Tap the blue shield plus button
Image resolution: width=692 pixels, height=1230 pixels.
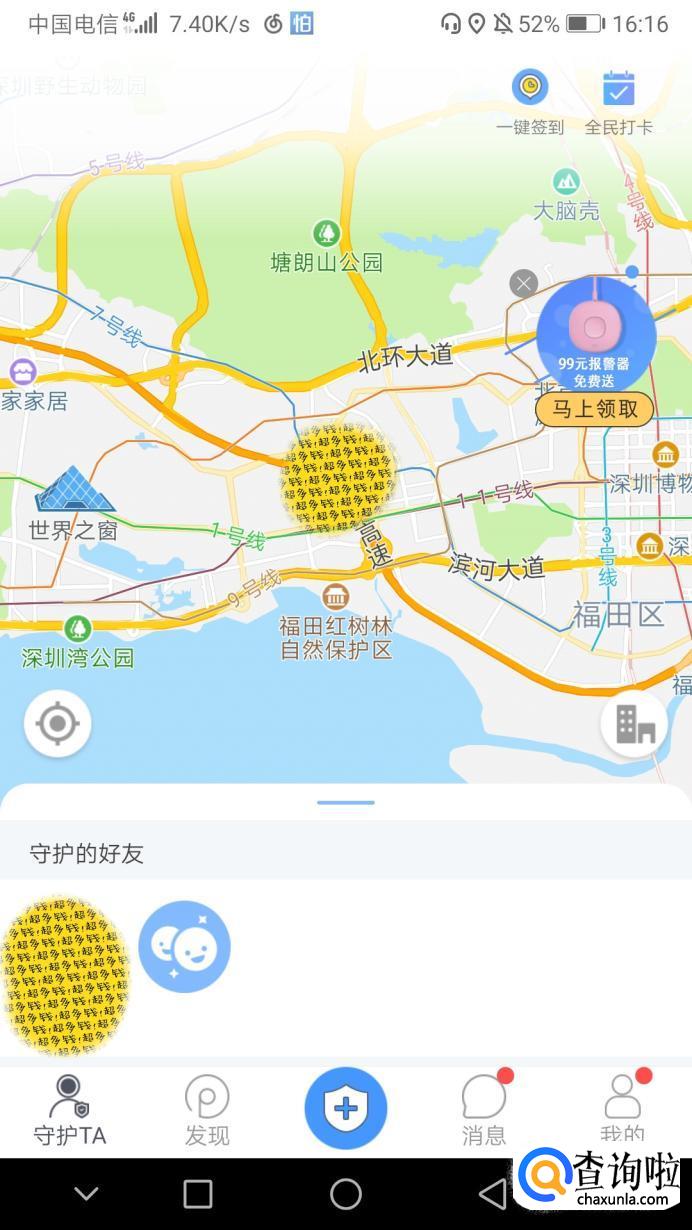pyautogui.click(x=346, y=1108)
